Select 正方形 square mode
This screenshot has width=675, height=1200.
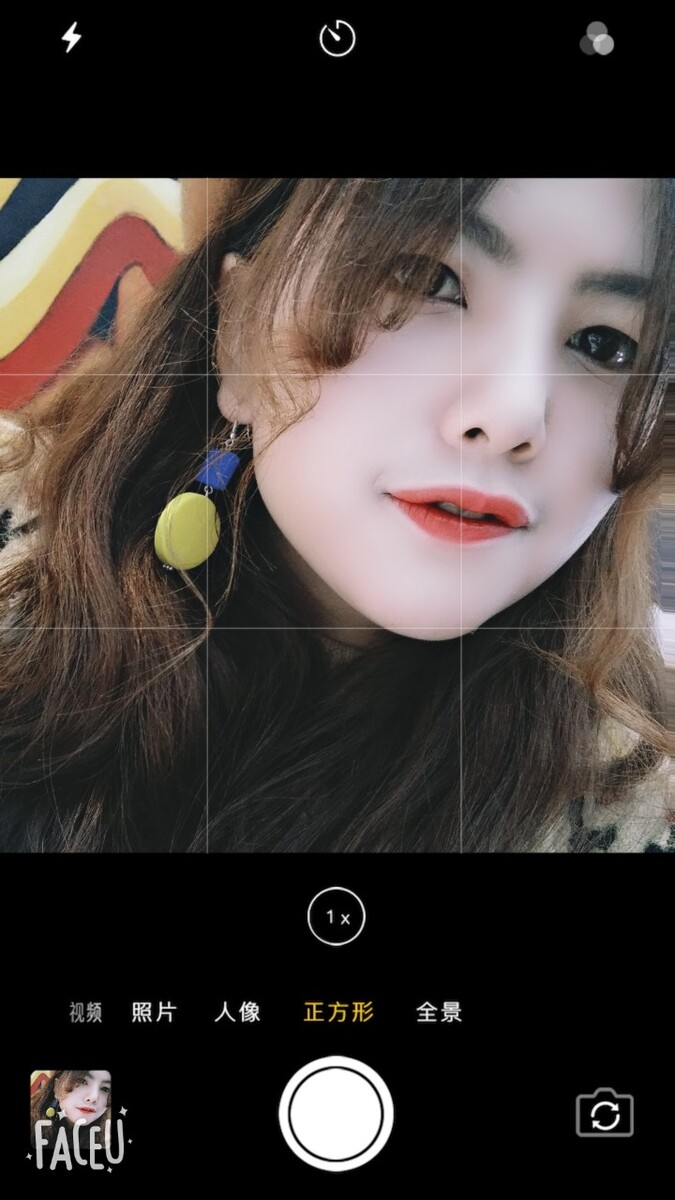click(339, 1012)
